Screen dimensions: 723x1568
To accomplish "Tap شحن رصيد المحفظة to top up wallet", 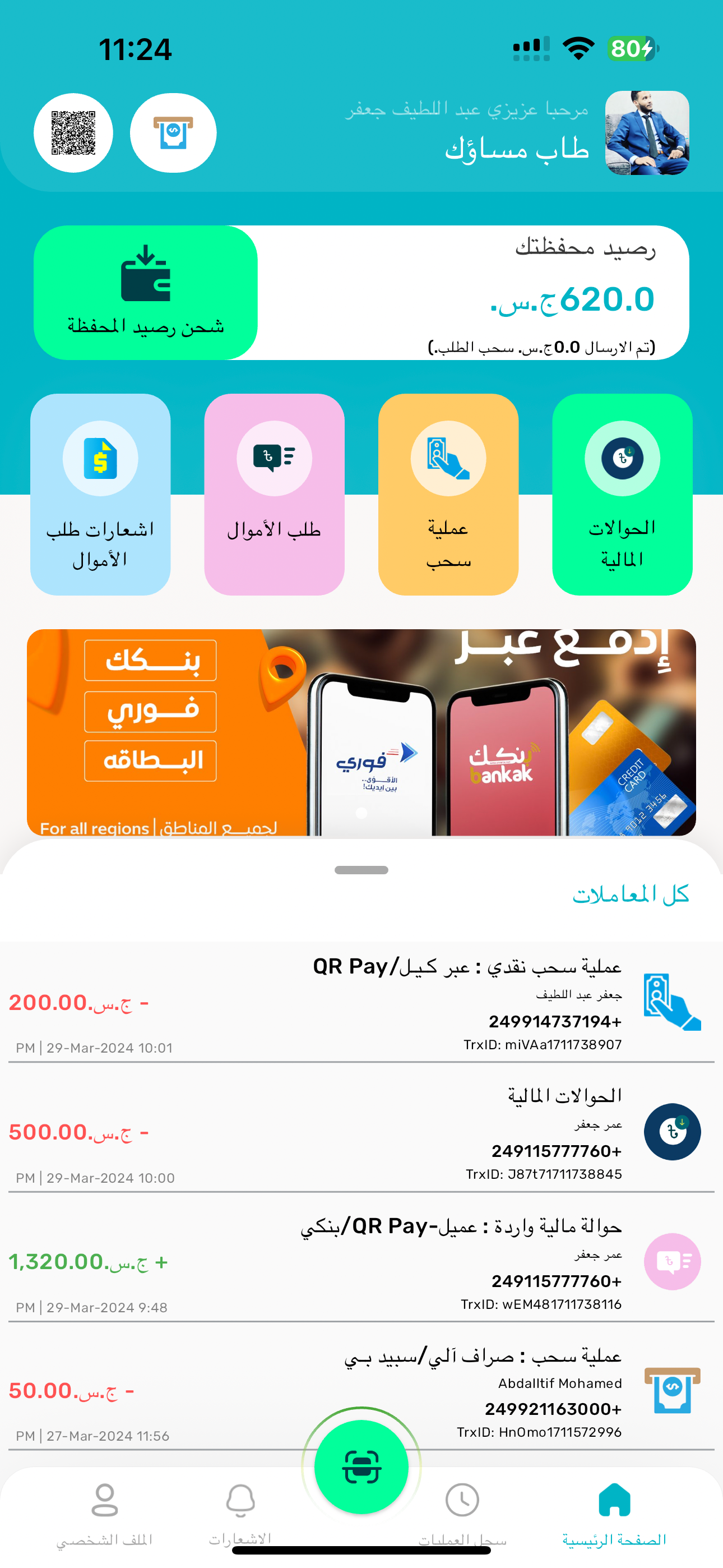I will (146, 293).
